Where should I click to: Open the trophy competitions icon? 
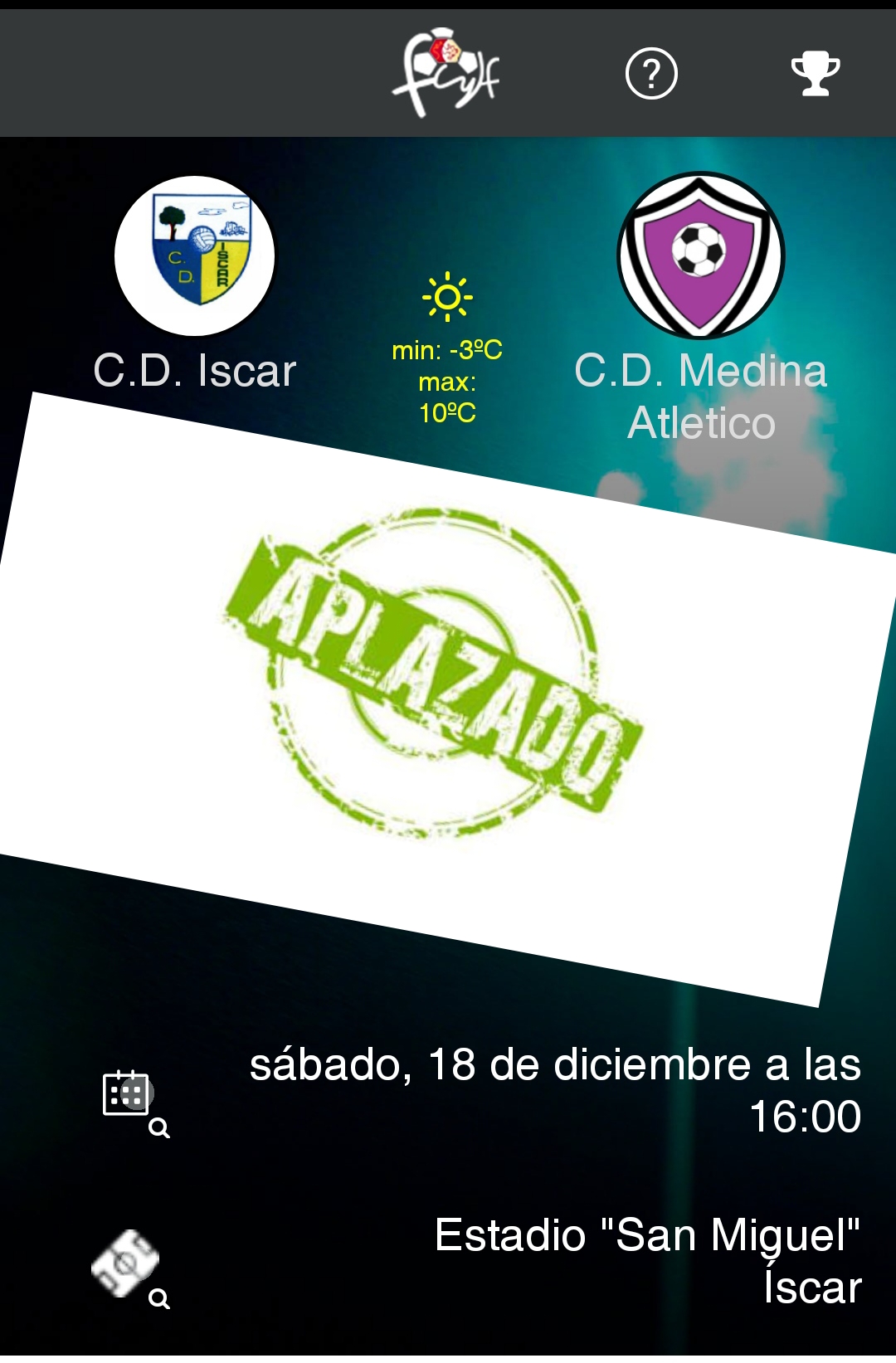(815, 74)
